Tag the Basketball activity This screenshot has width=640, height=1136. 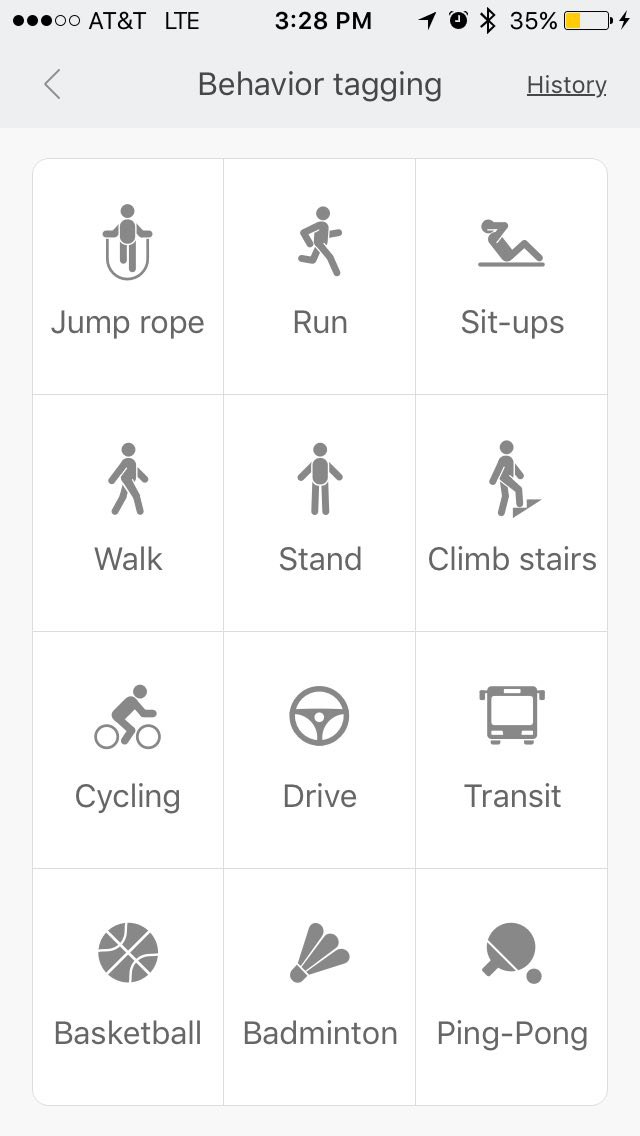coord(128,987)
